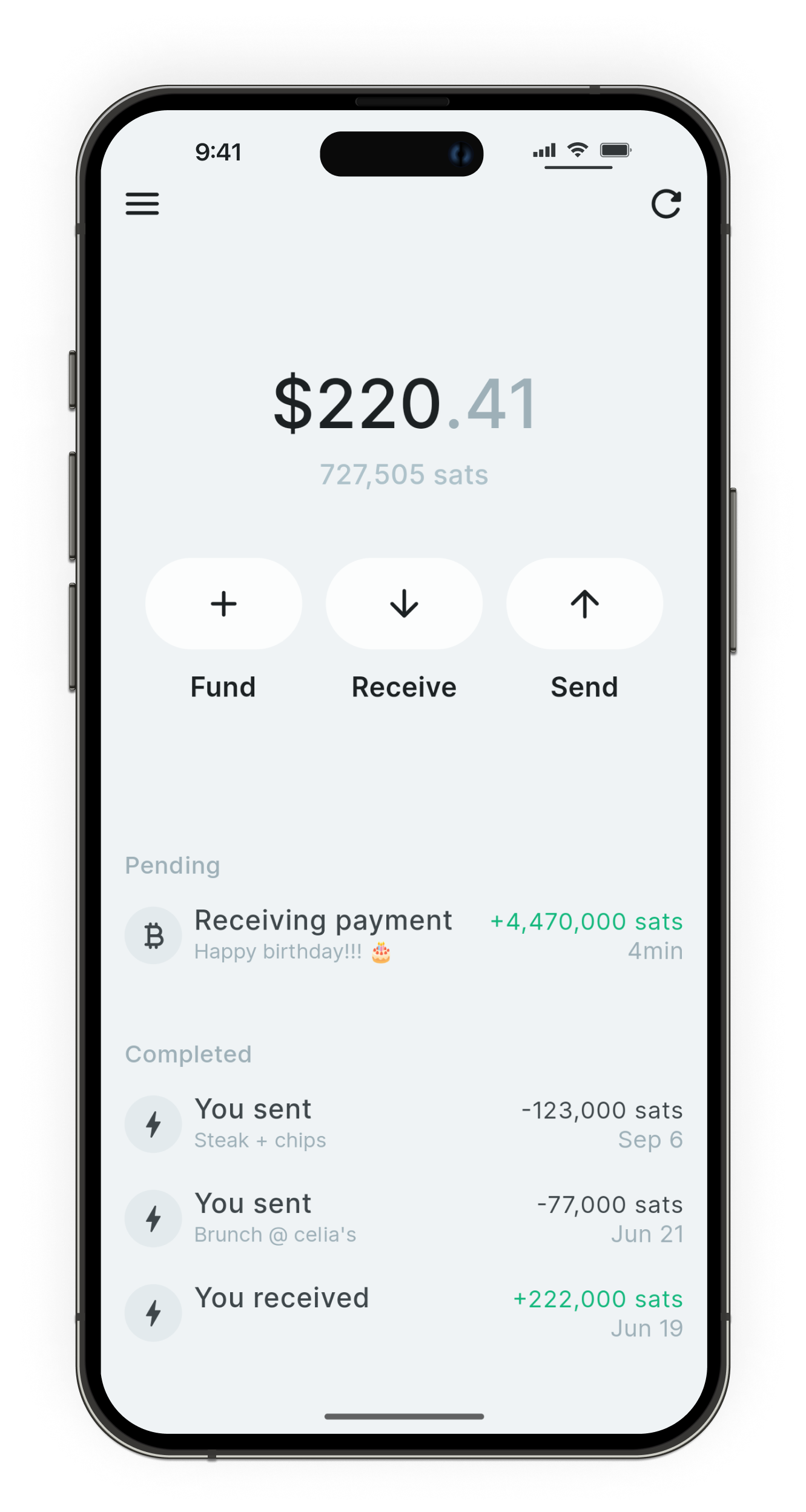The width and height of the screenshot is (806, 1512).
Task: View the You received Jun 19 transaction
Action: [403, 1313]
